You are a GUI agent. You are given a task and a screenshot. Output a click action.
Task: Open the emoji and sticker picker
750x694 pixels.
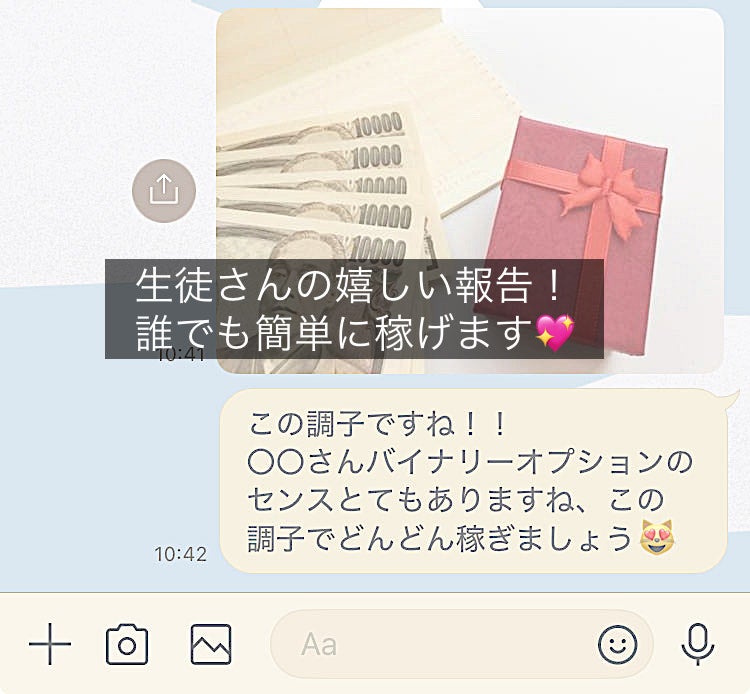click(618, 645)
